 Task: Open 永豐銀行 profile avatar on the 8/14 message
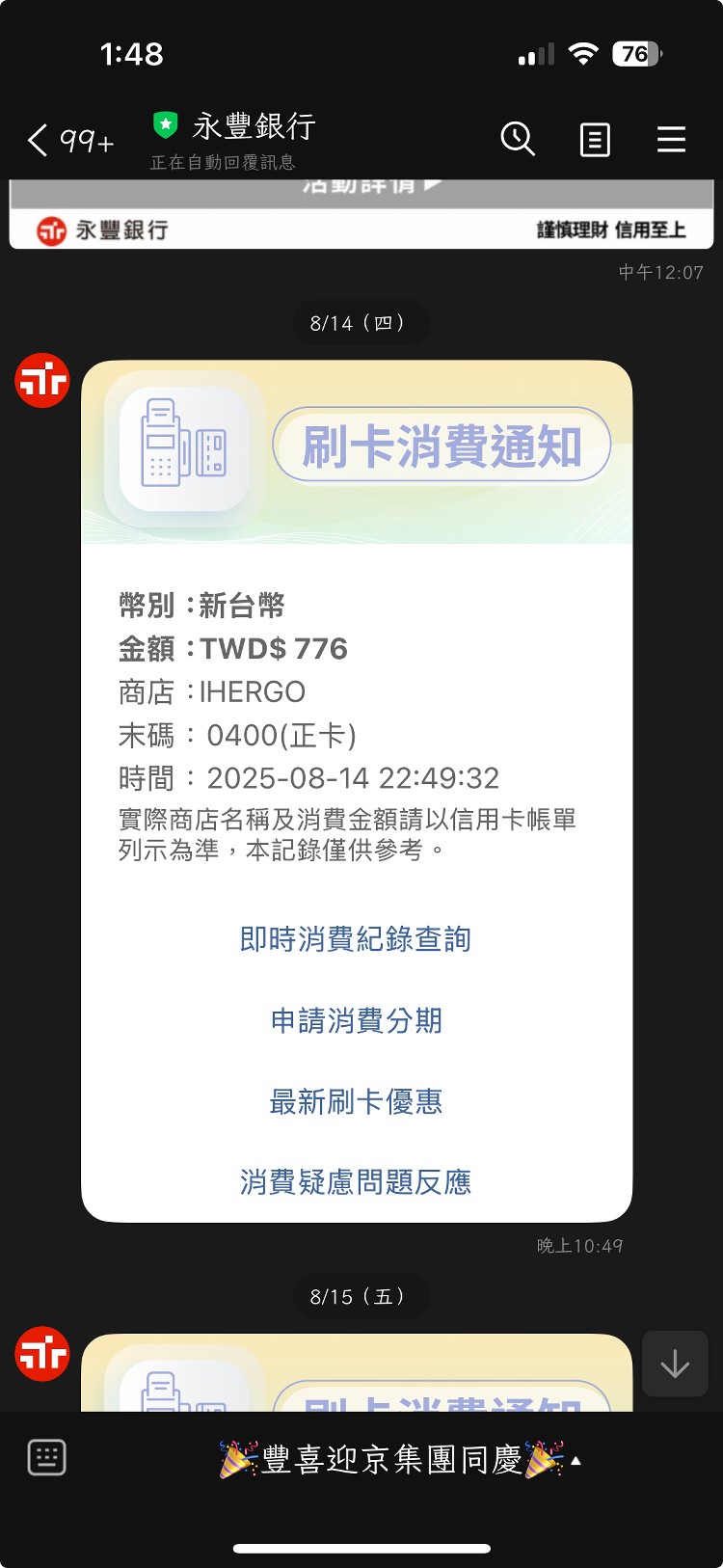(42, 381)
